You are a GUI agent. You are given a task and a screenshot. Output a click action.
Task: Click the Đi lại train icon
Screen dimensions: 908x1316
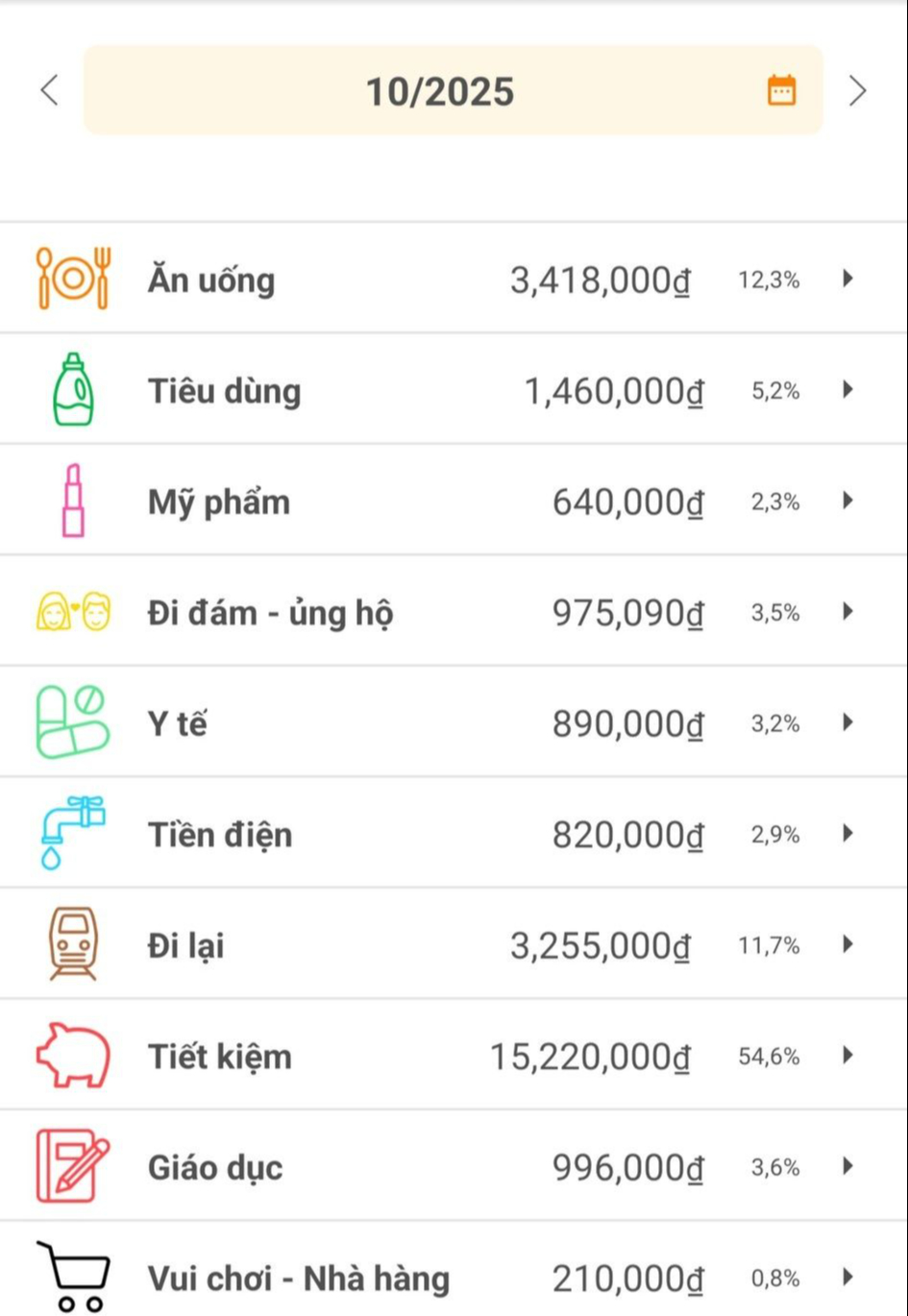72,943
